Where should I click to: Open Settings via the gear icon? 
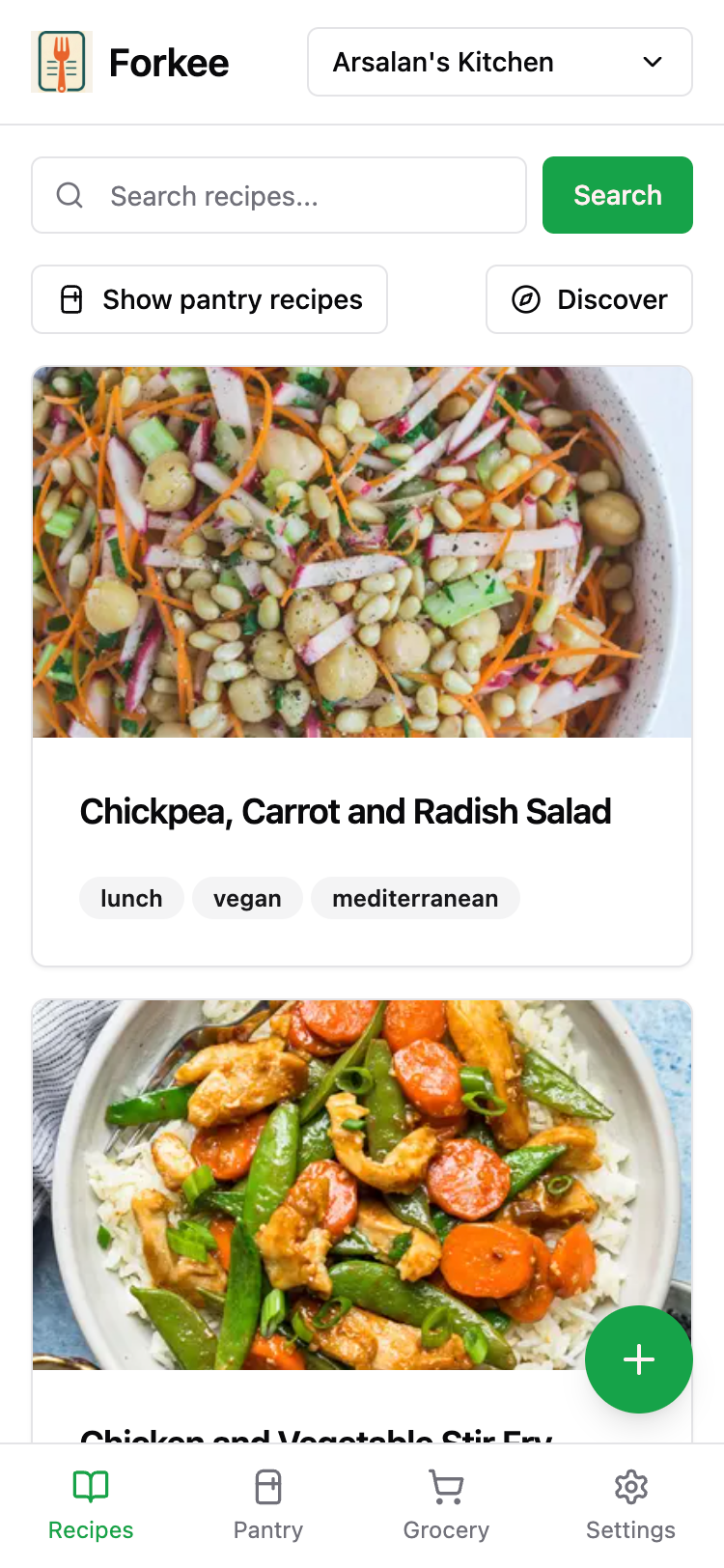(630, 1487)
